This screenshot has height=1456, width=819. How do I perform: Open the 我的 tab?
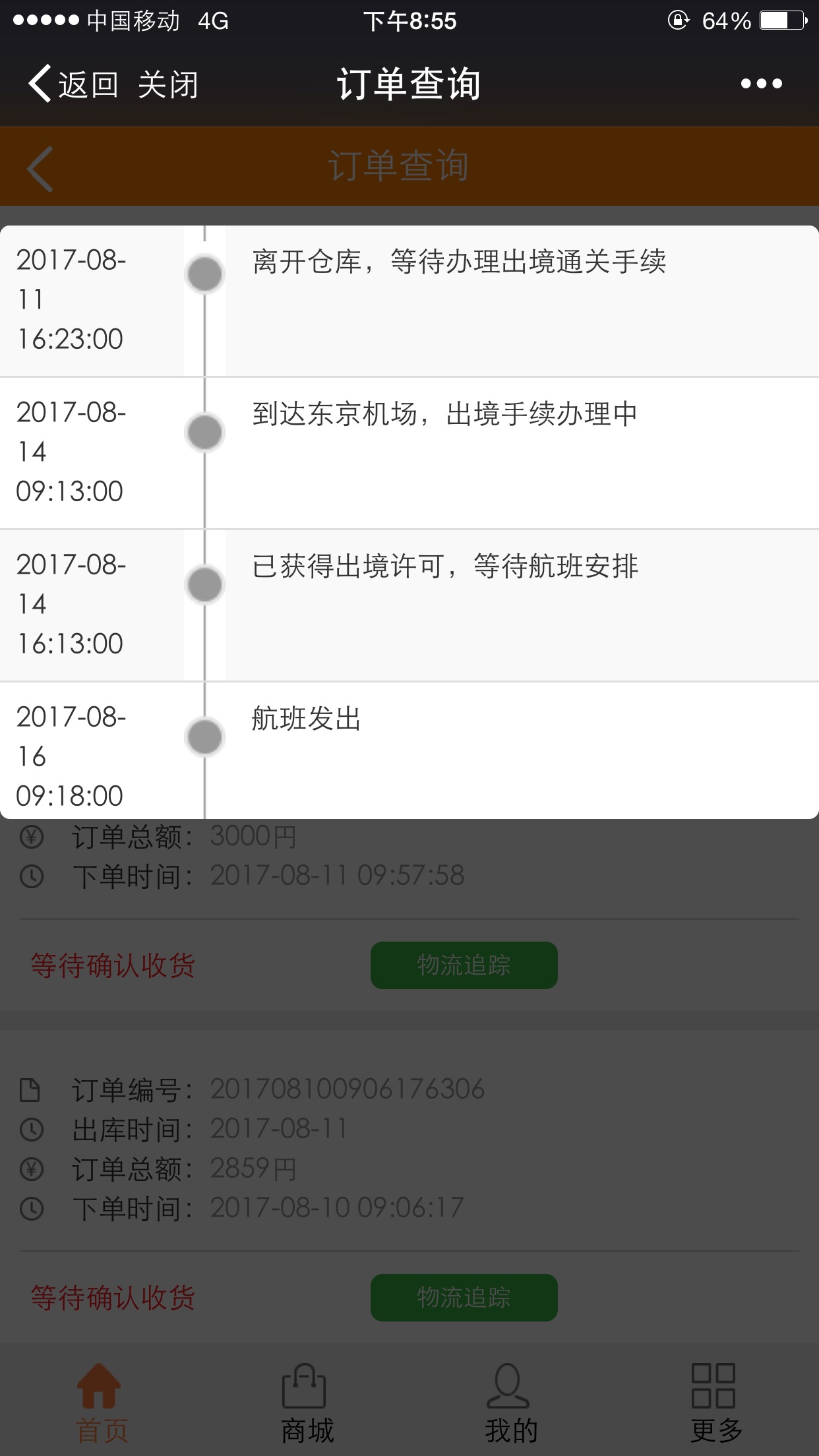tap(511, 1403)
